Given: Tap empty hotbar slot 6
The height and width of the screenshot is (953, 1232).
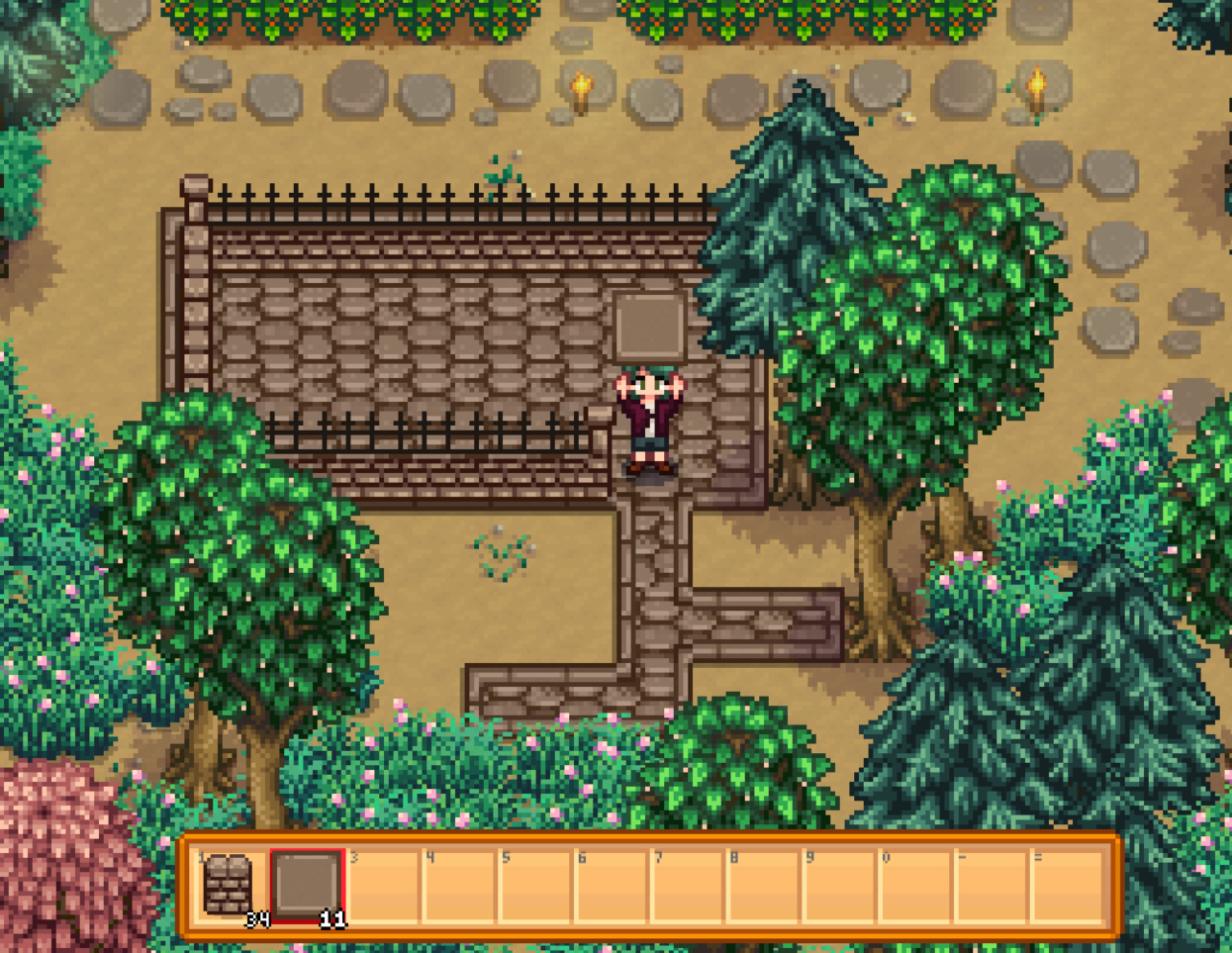Looking at the screenshot, I should click(612, 886).
